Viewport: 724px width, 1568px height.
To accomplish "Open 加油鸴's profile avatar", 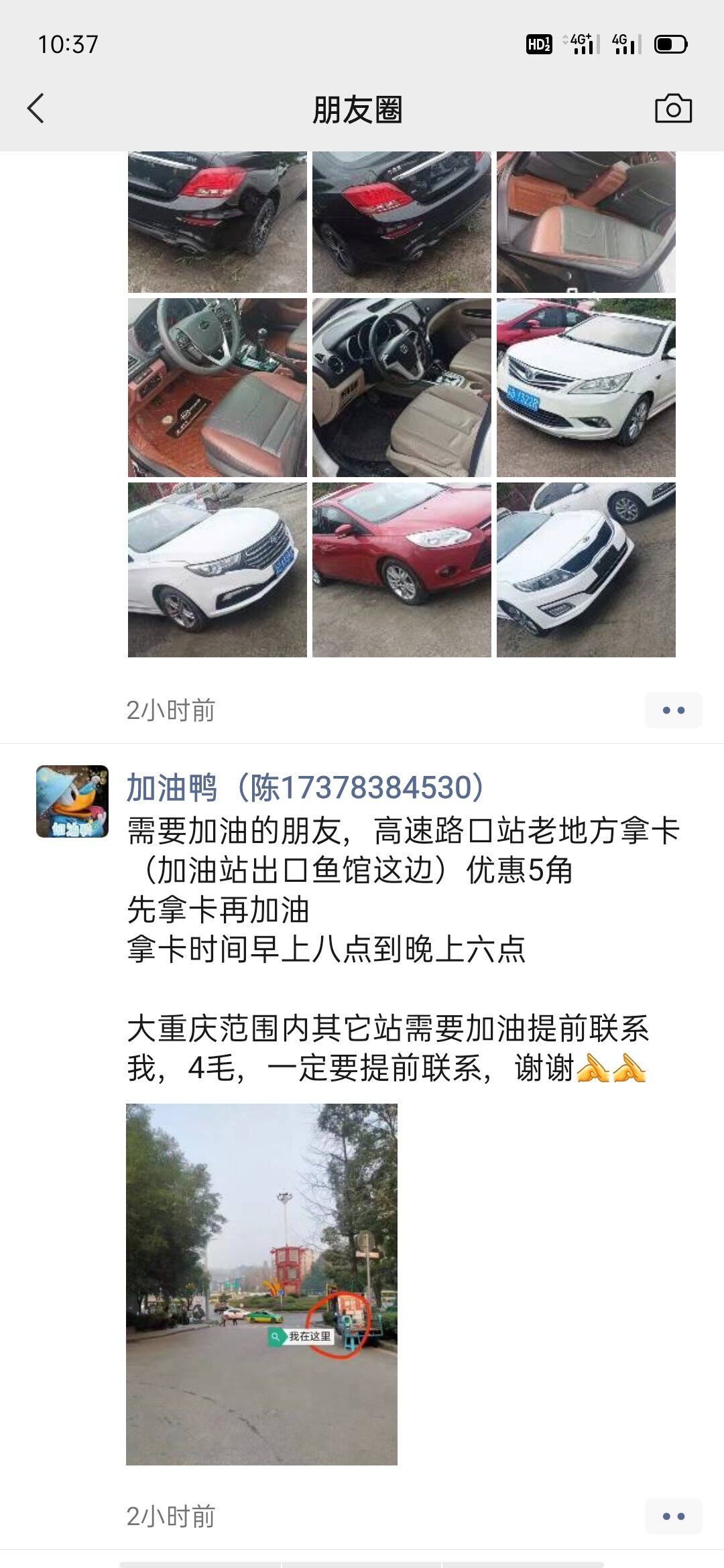I will coord(72,801).
